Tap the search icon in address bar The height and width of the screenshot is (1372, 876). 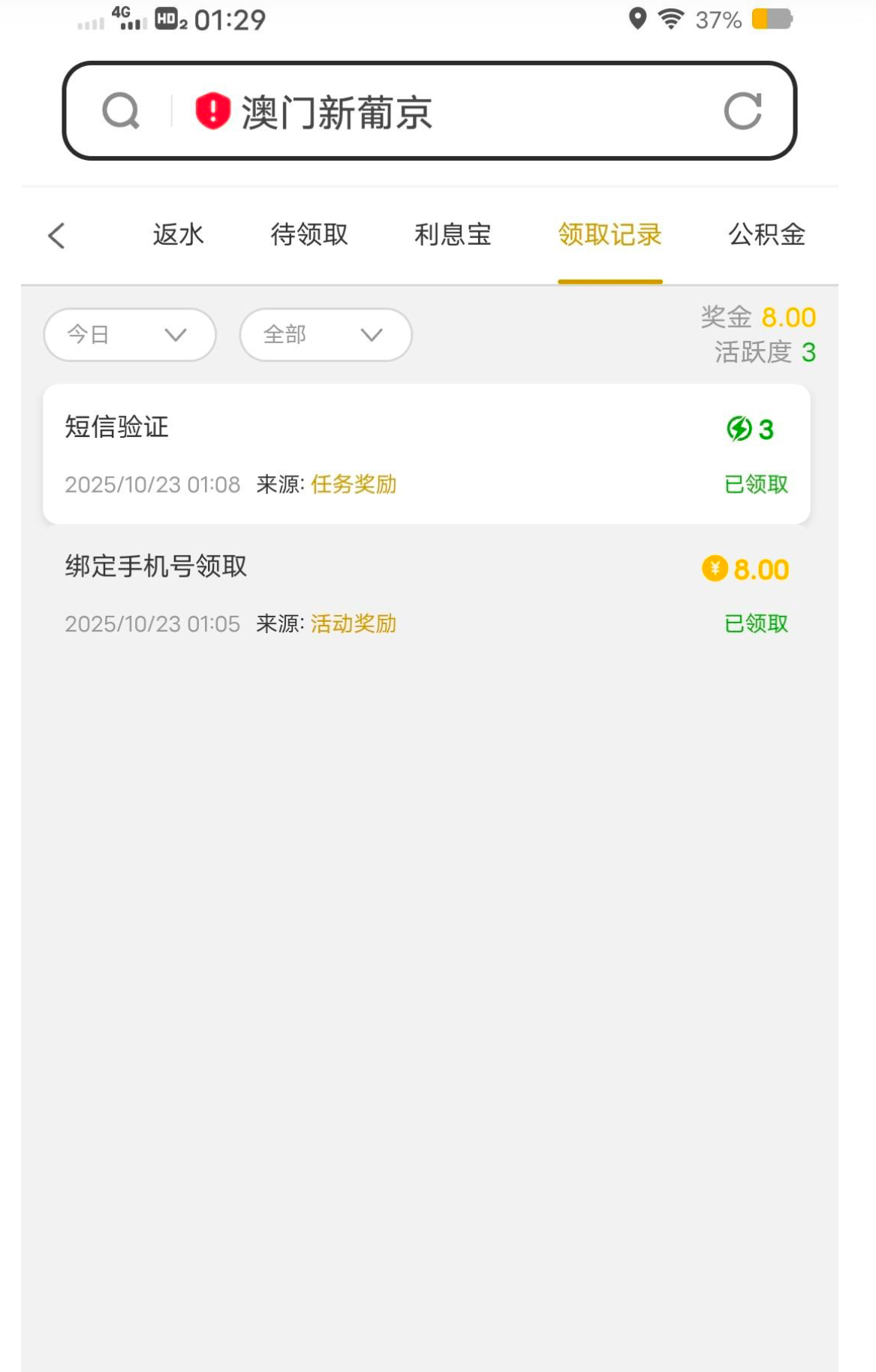(x=121, y=111)
